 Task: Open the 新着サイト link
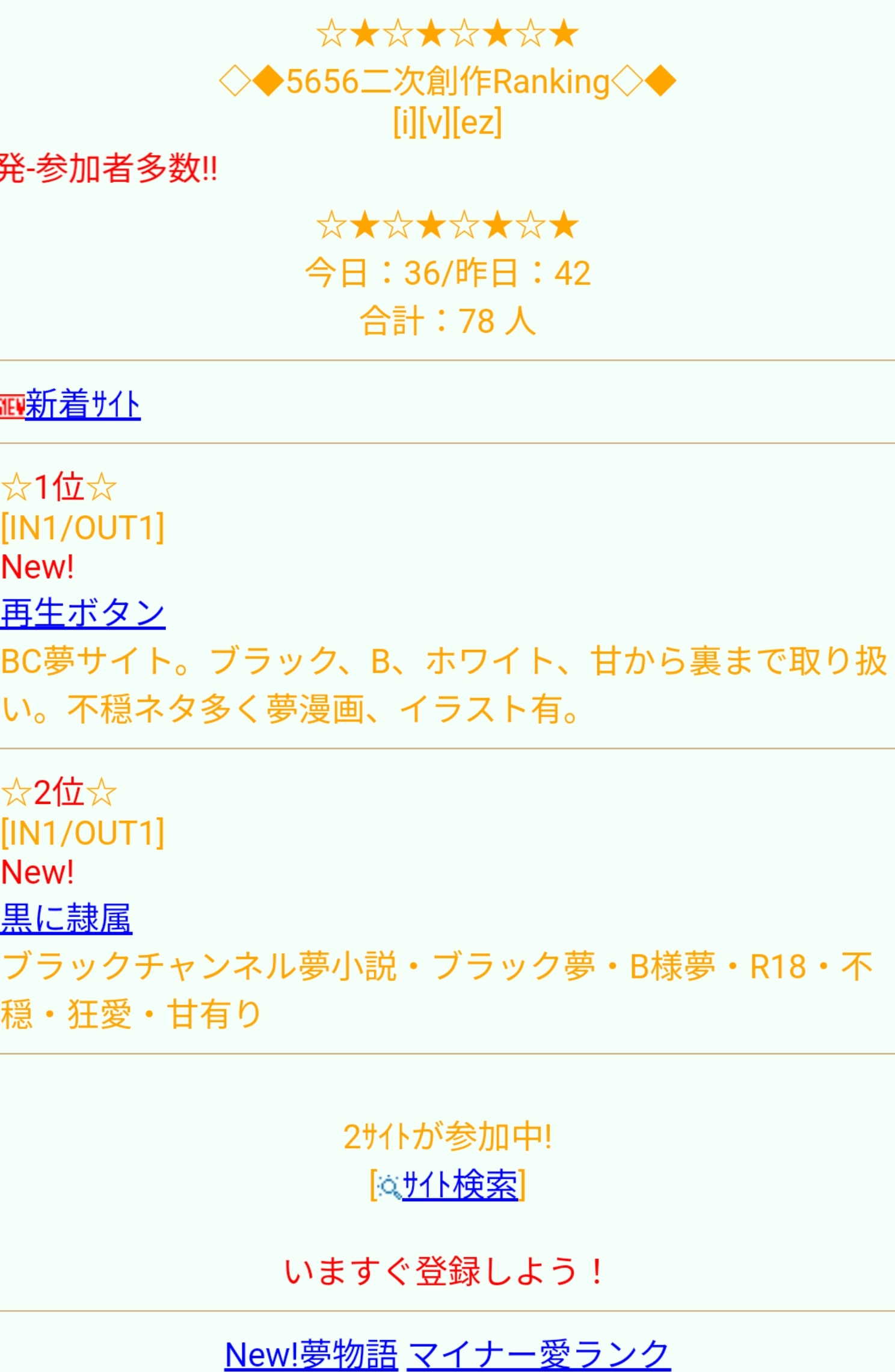tap(82, 404)
